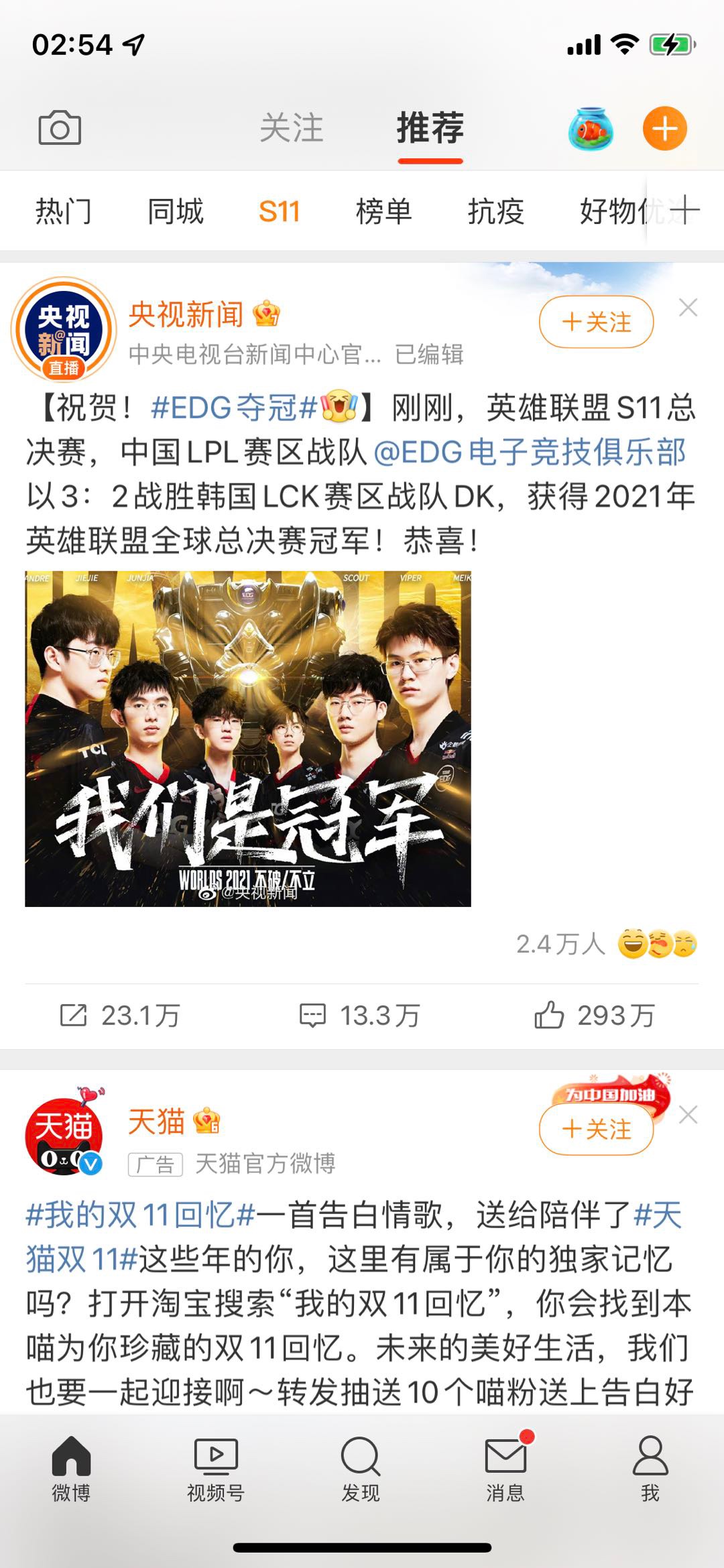This screenshot has width=724, height=1568.
Task: Open the #EDG夺冠# hashtag
Action: click(x=233, y=408)
